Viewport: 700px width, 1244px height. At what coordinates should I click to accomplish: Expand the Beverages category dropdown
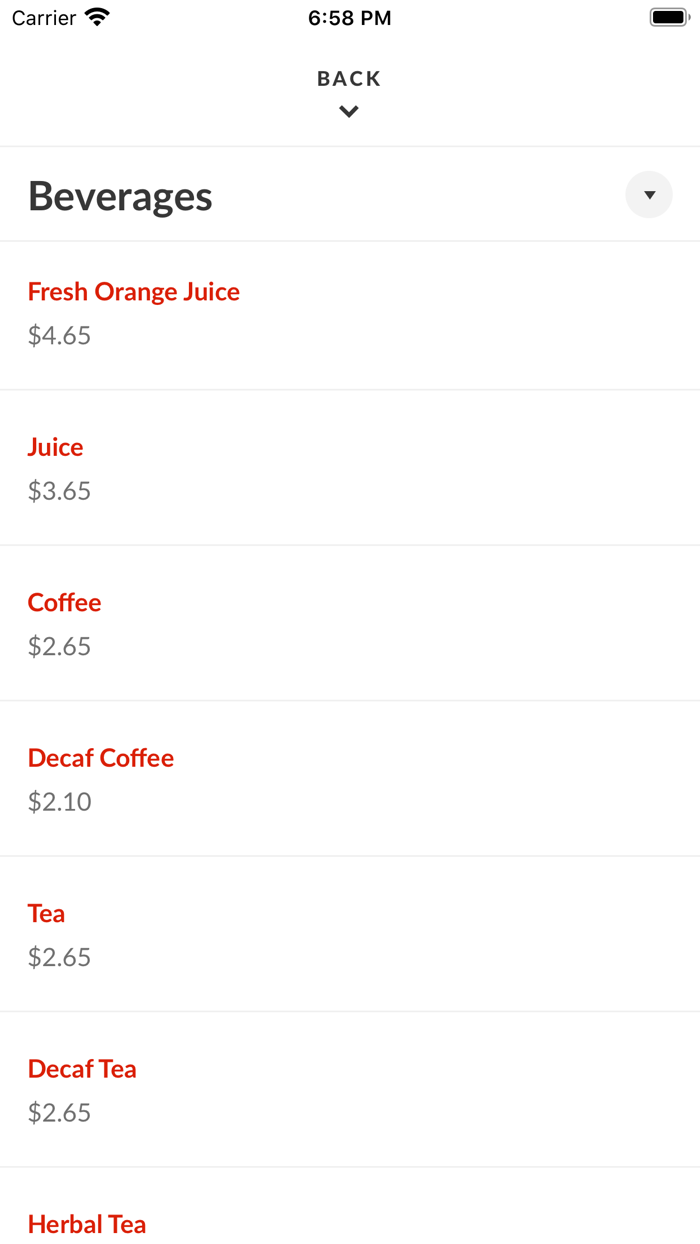[x=649, y=195]
